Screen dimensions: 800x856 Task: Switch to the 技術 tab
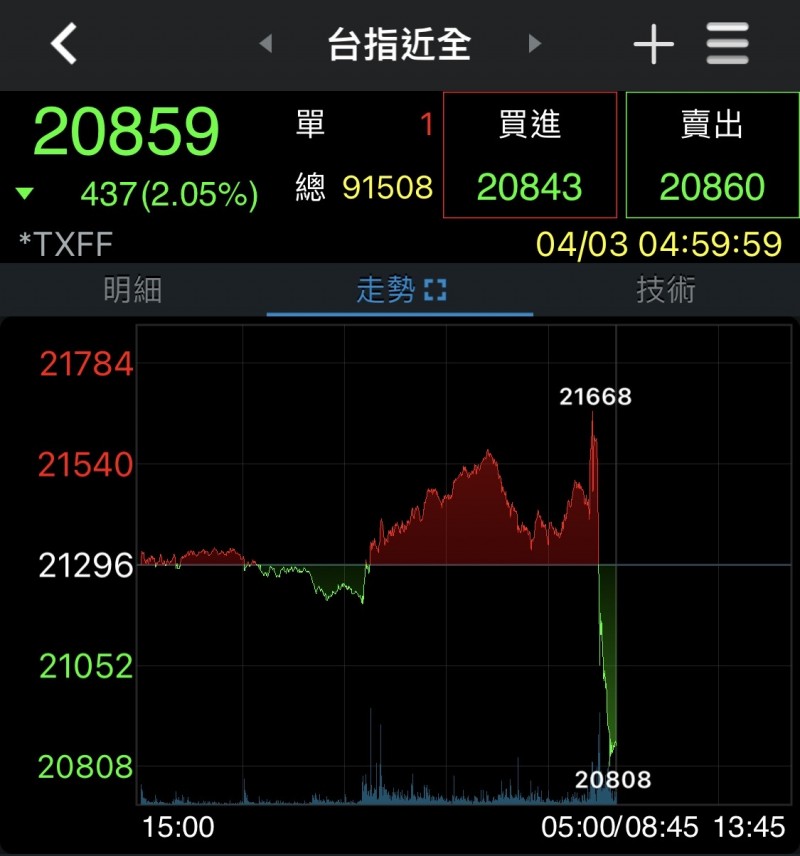click(x=666, y=291)
